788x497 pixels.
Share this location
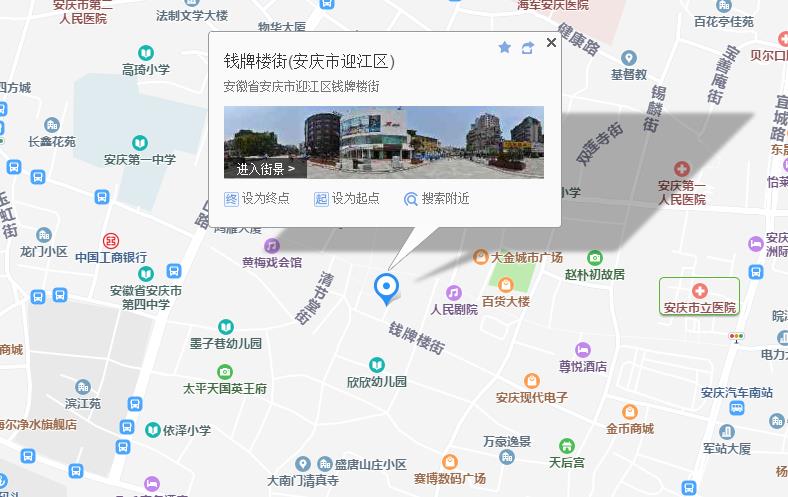pyautogui.click(x=528, y=47)
